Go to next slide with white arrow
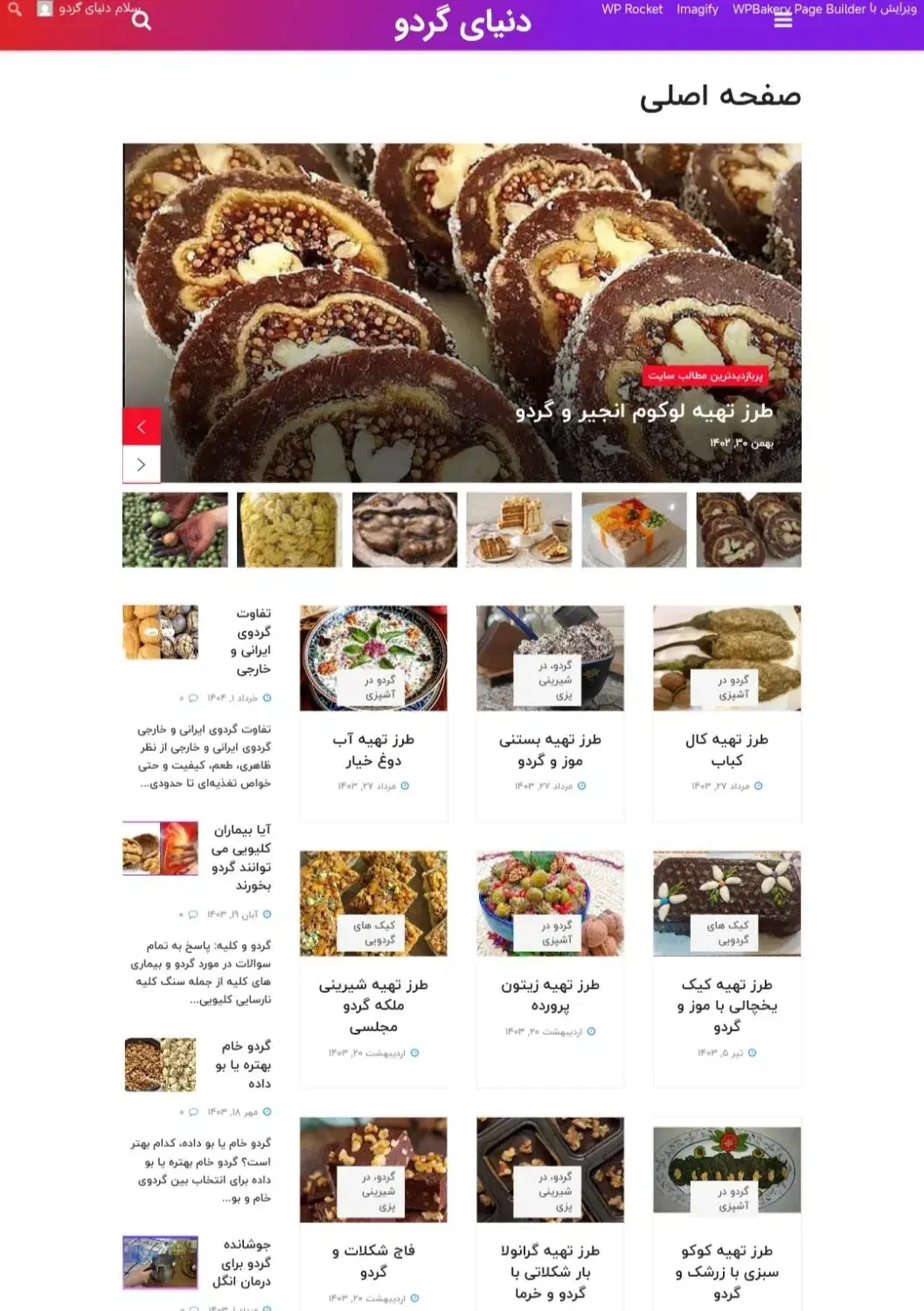Viewport: 924px width, 1311px height. coord(142,465)
